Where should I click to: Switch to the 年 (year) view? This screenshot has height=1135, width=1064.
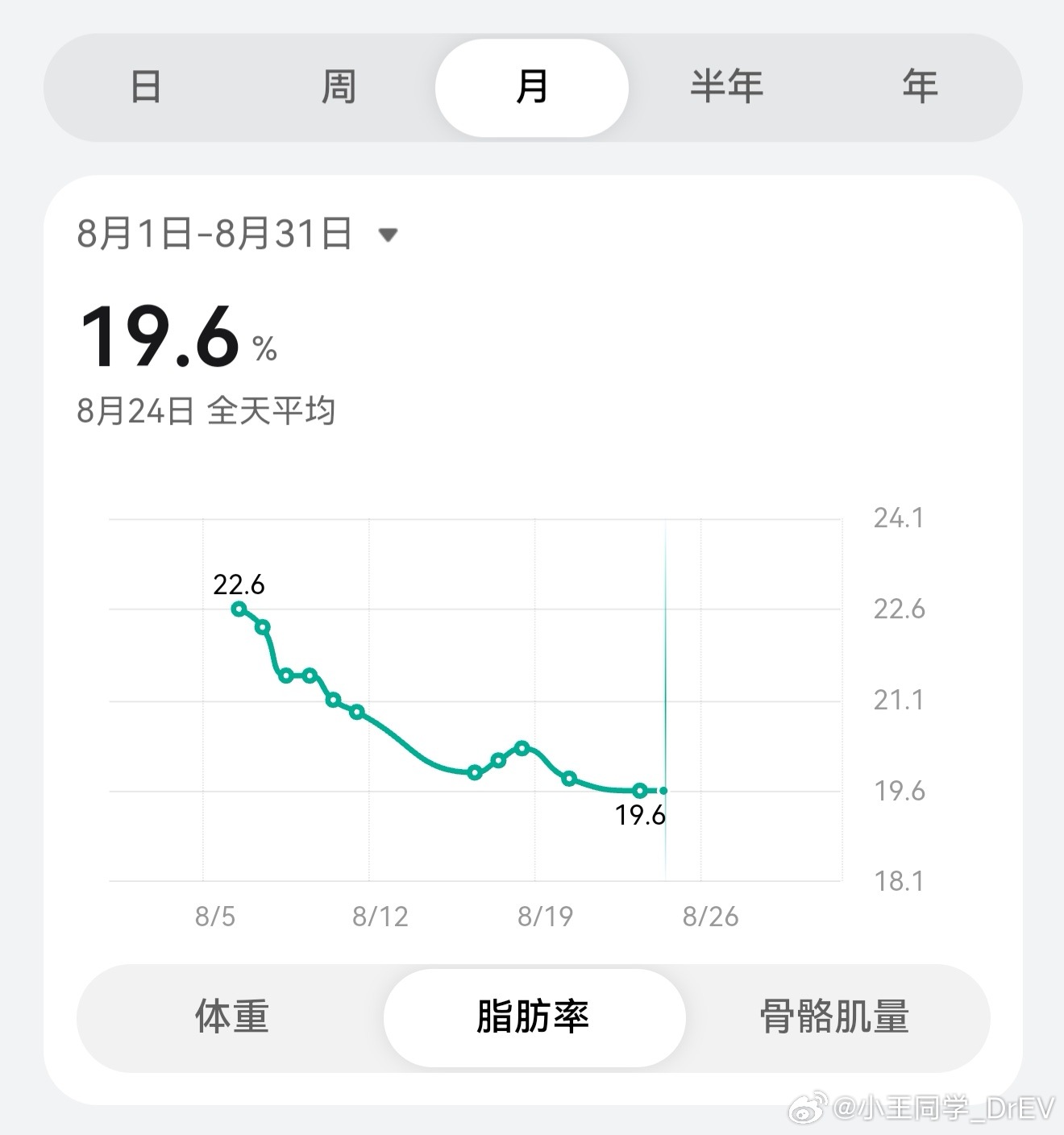tap(920, 87)
